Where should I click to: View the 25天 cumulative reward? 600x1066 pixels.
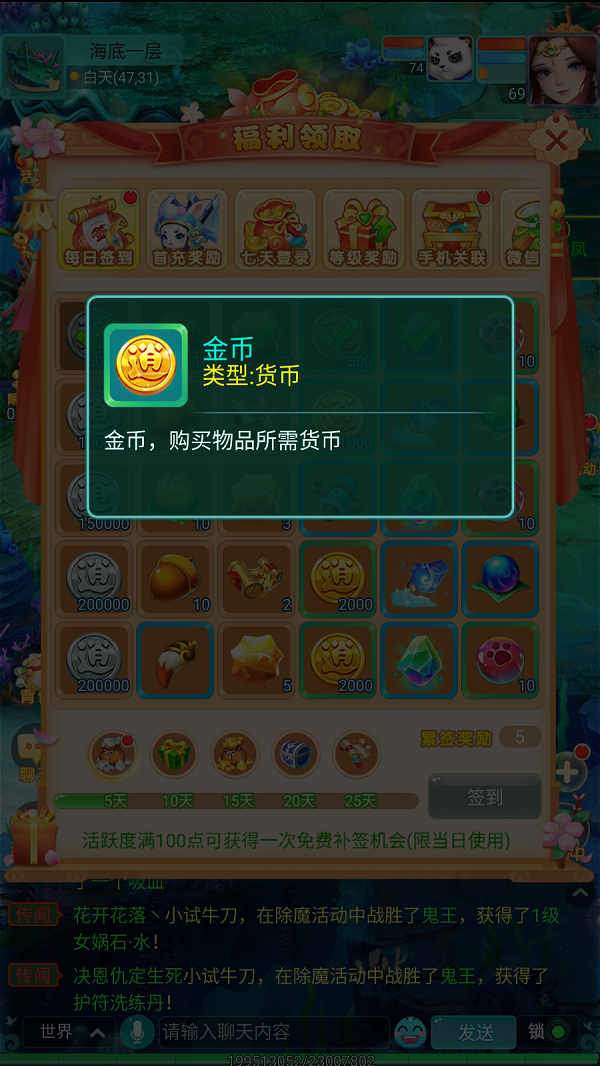point(357,755)
